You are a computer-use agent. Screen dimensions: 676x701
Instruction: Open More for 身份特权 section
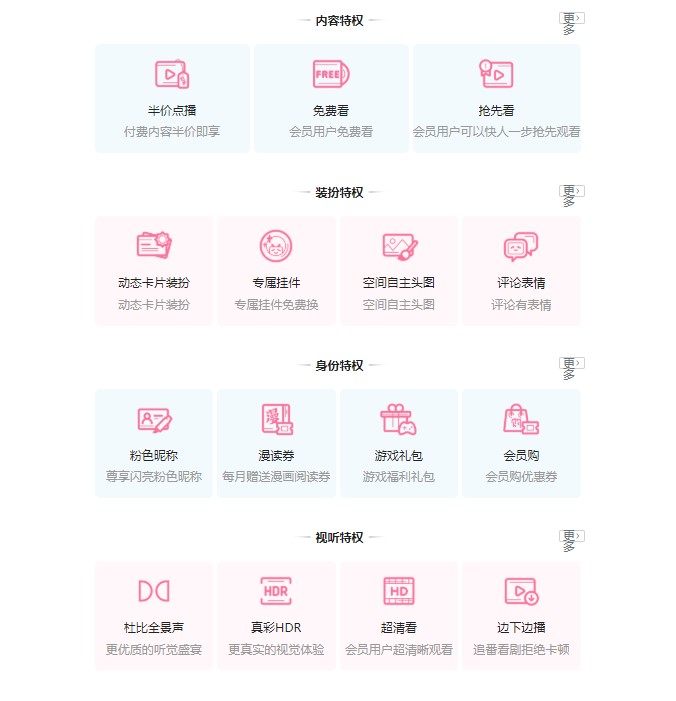(x=571, y=367)
